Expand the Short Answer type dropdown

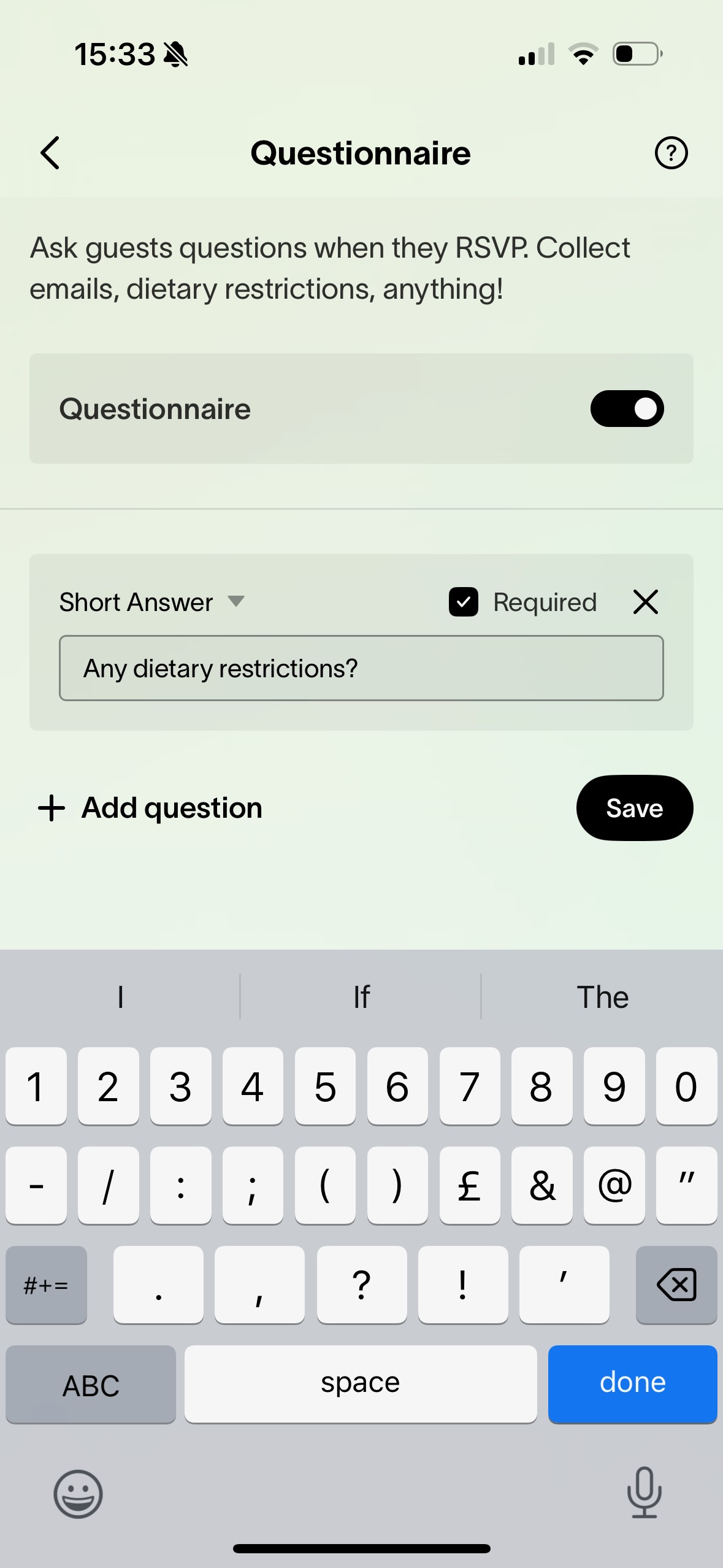click(152, 602)
